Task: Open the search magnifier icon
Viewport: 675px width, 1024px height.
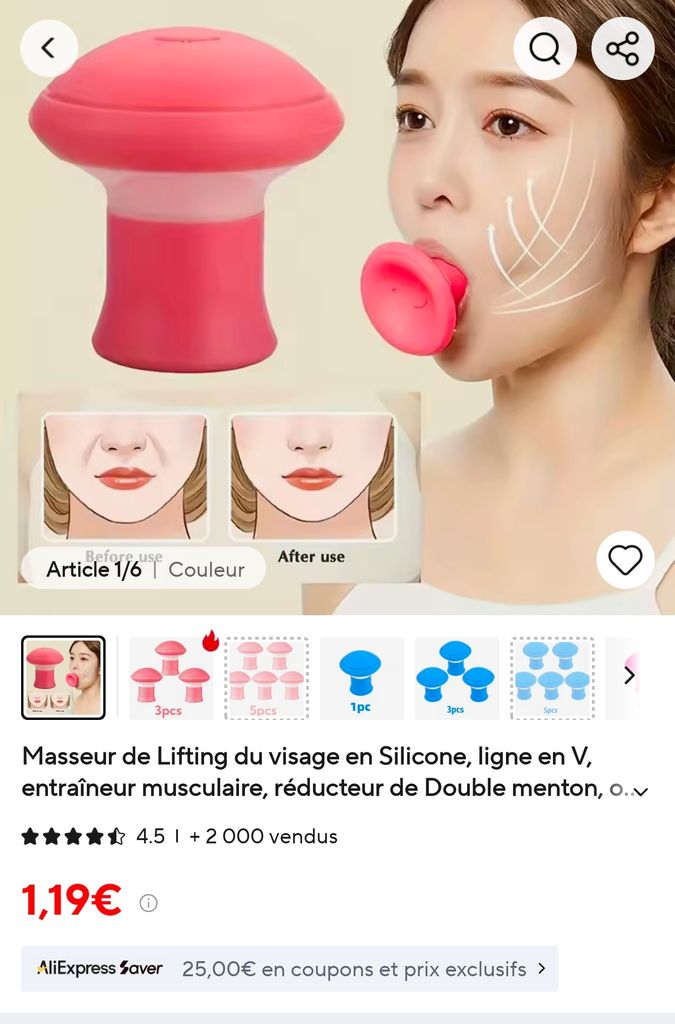Action: 544,48
